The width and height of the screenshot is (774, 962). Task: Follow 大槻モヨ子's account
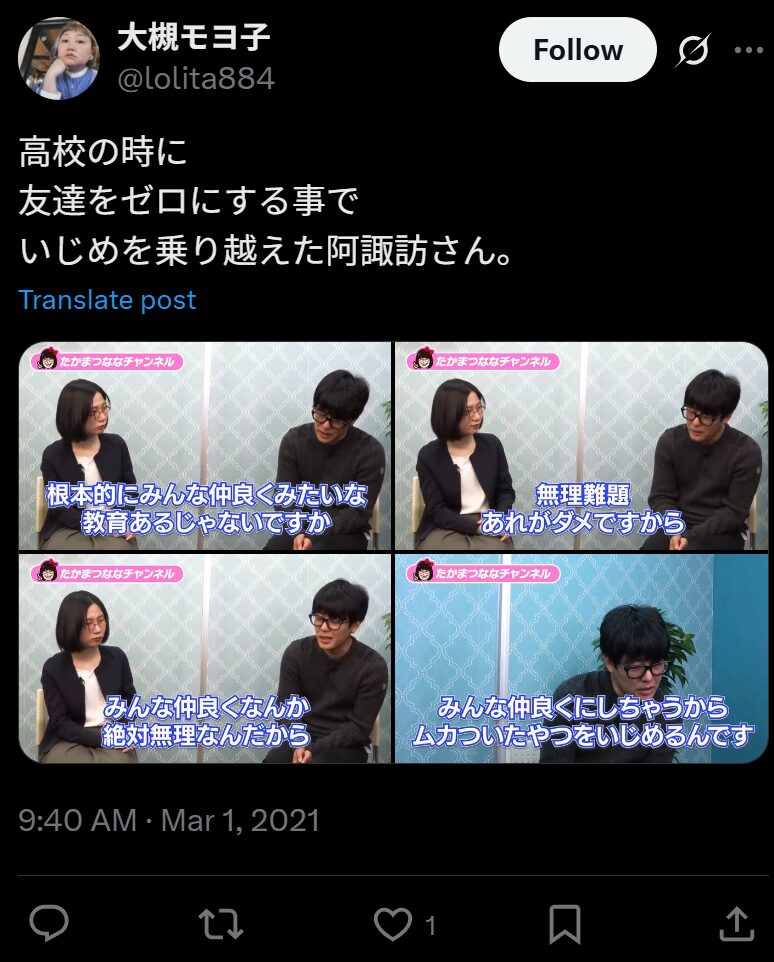click(x=577, y=50)
